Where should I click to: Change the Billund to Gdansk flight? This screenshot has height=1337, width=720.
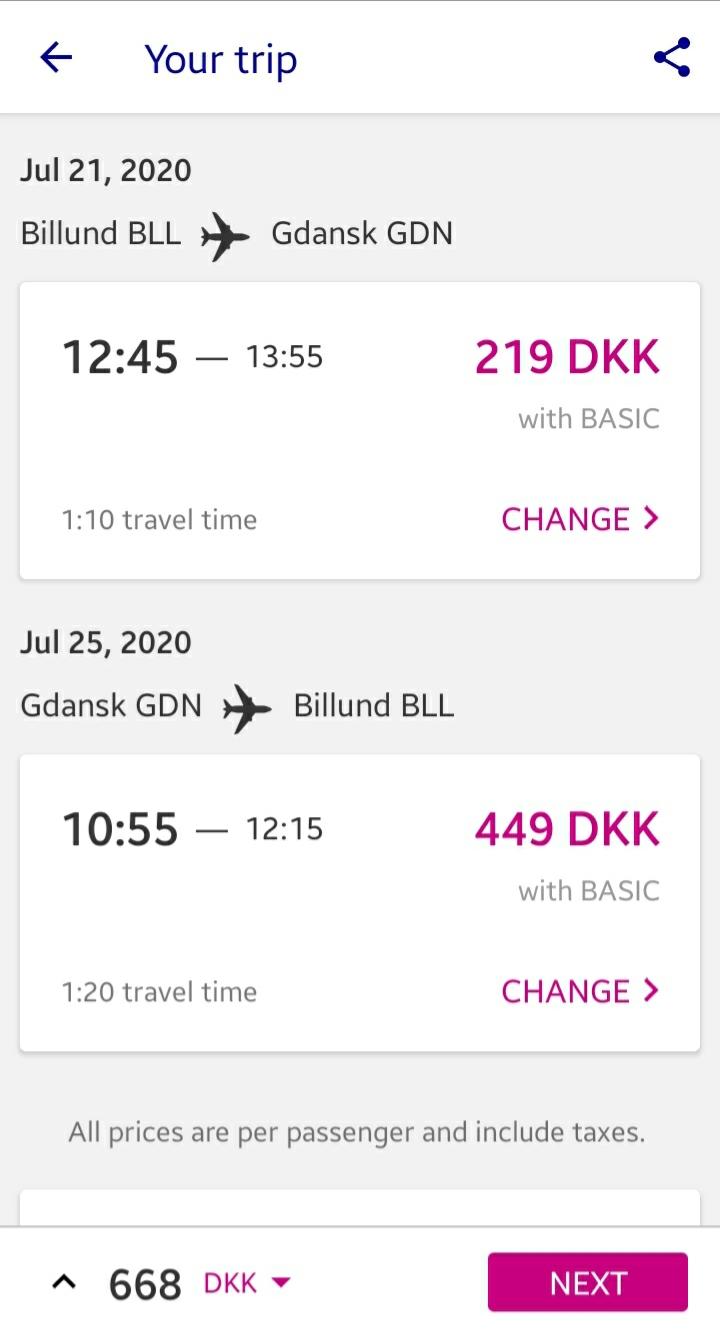coord(580,519)
